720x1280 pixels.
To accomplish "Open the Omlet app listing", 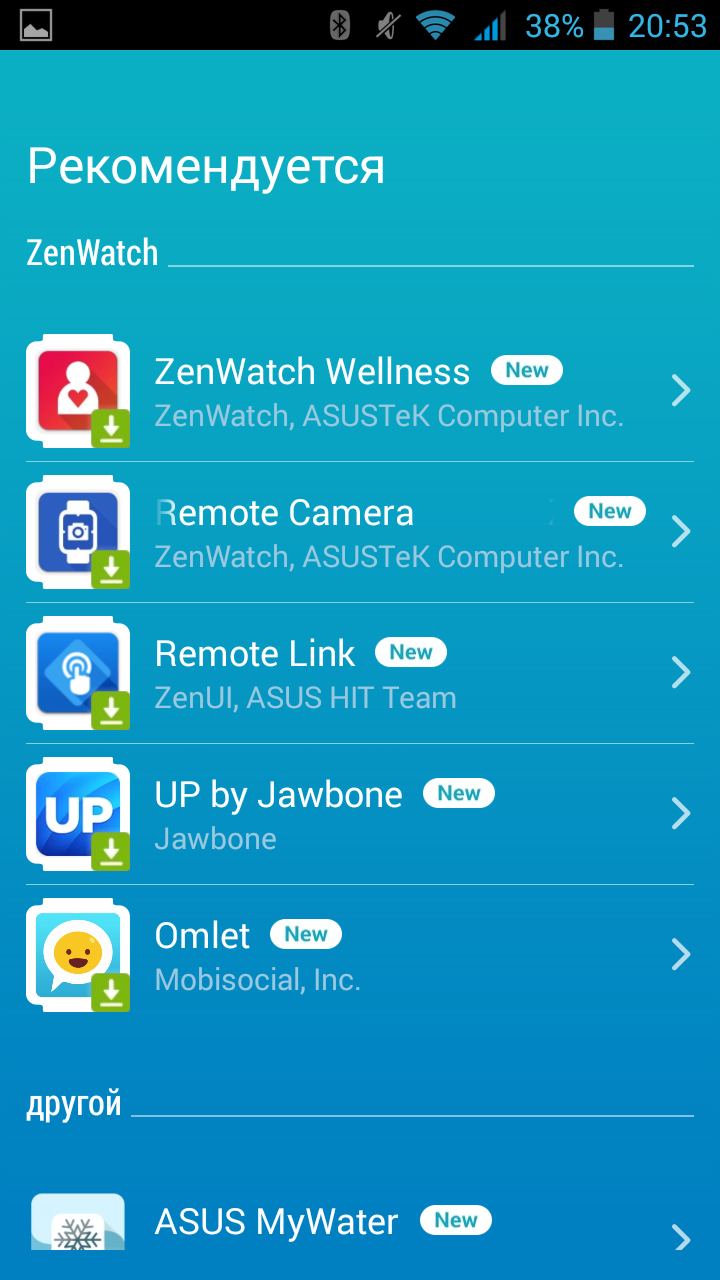I will tap(360, 955).
